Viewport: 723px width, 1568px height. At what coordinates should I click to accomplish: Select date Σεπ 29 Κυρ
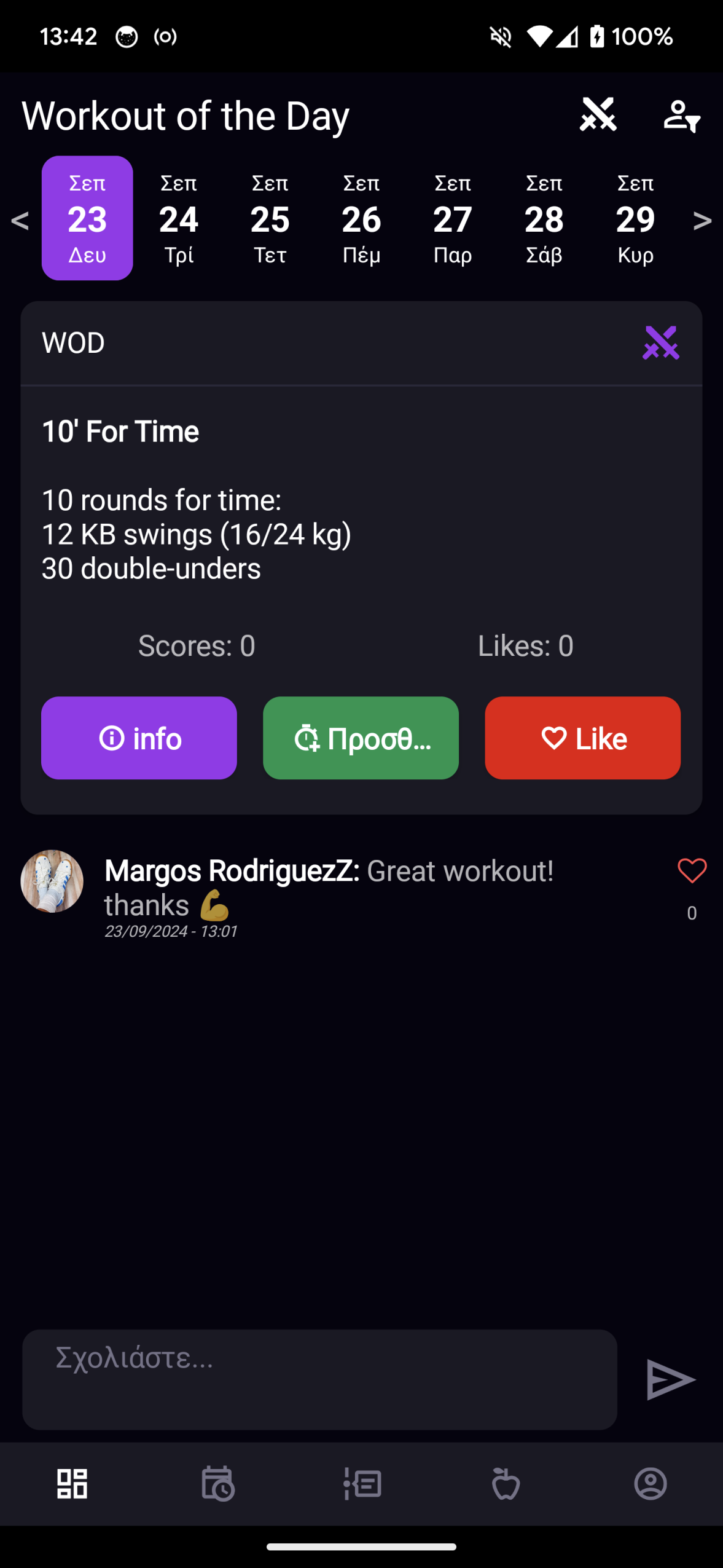(x=635, y=219)
